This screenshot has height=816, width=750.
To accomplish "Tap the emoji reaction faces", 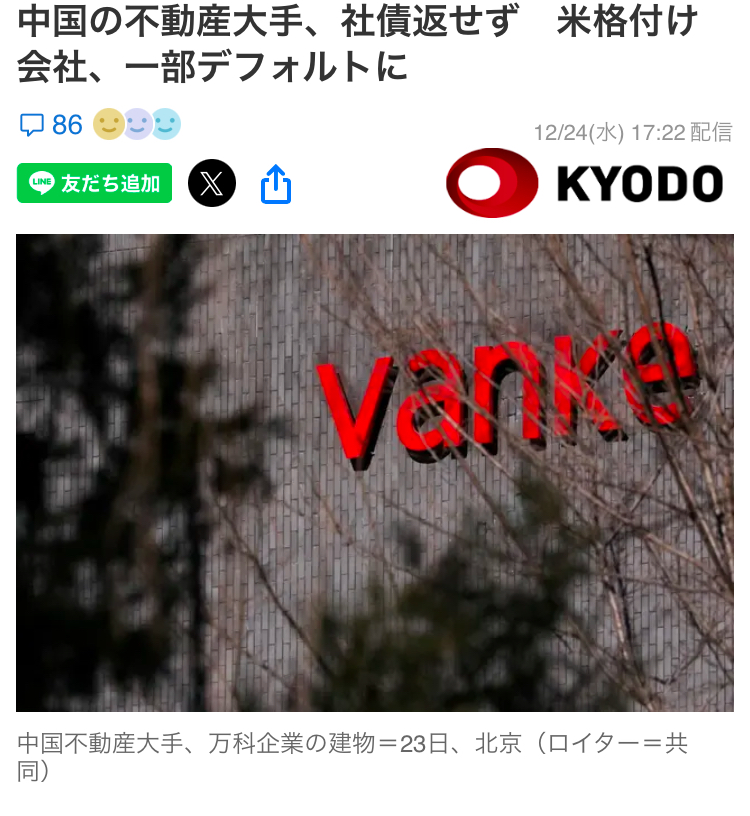I will point(137,124).
